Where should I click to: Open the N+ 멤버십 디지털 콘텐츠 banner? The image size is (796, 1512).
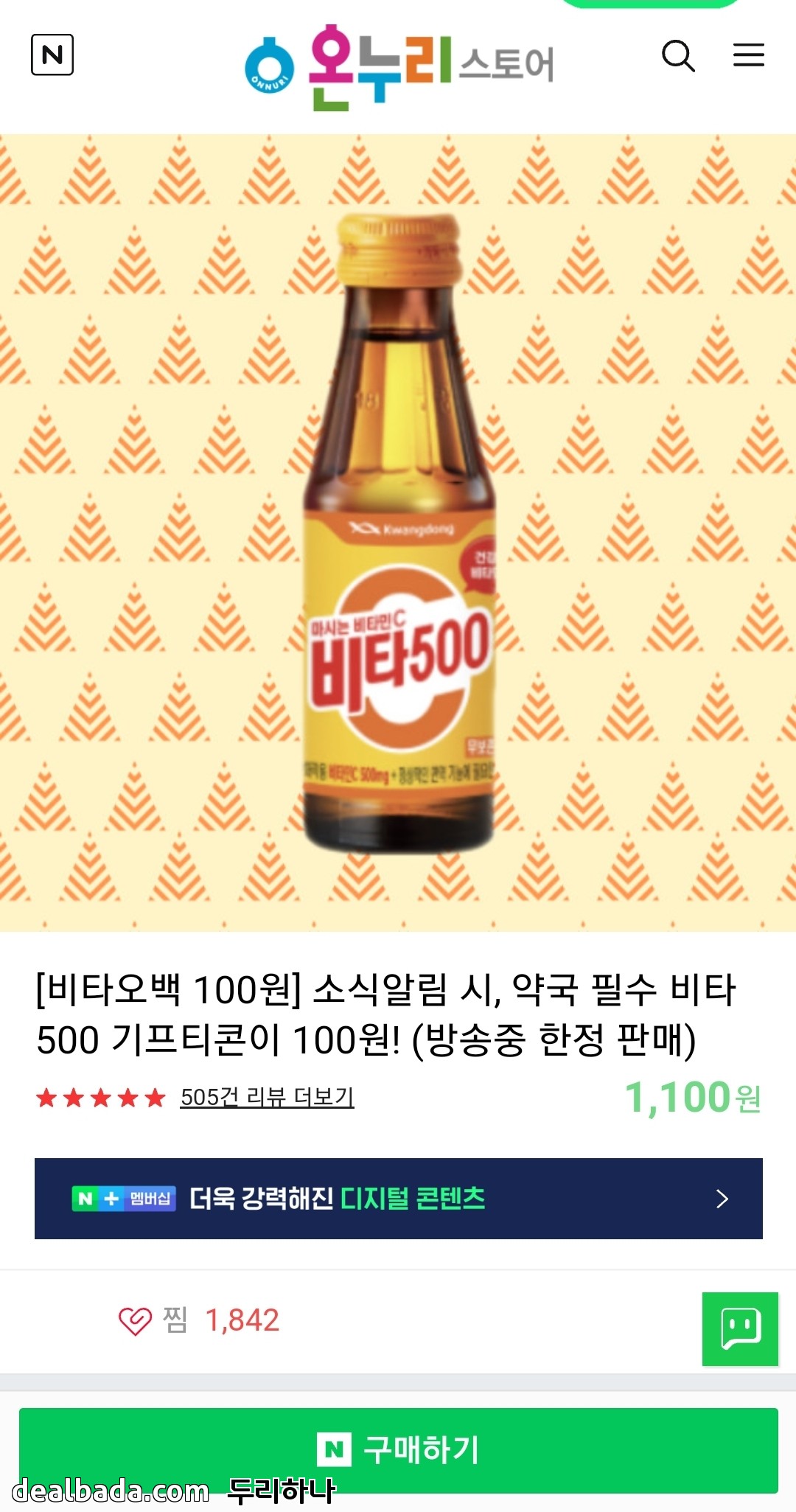tap(398, 1198)
